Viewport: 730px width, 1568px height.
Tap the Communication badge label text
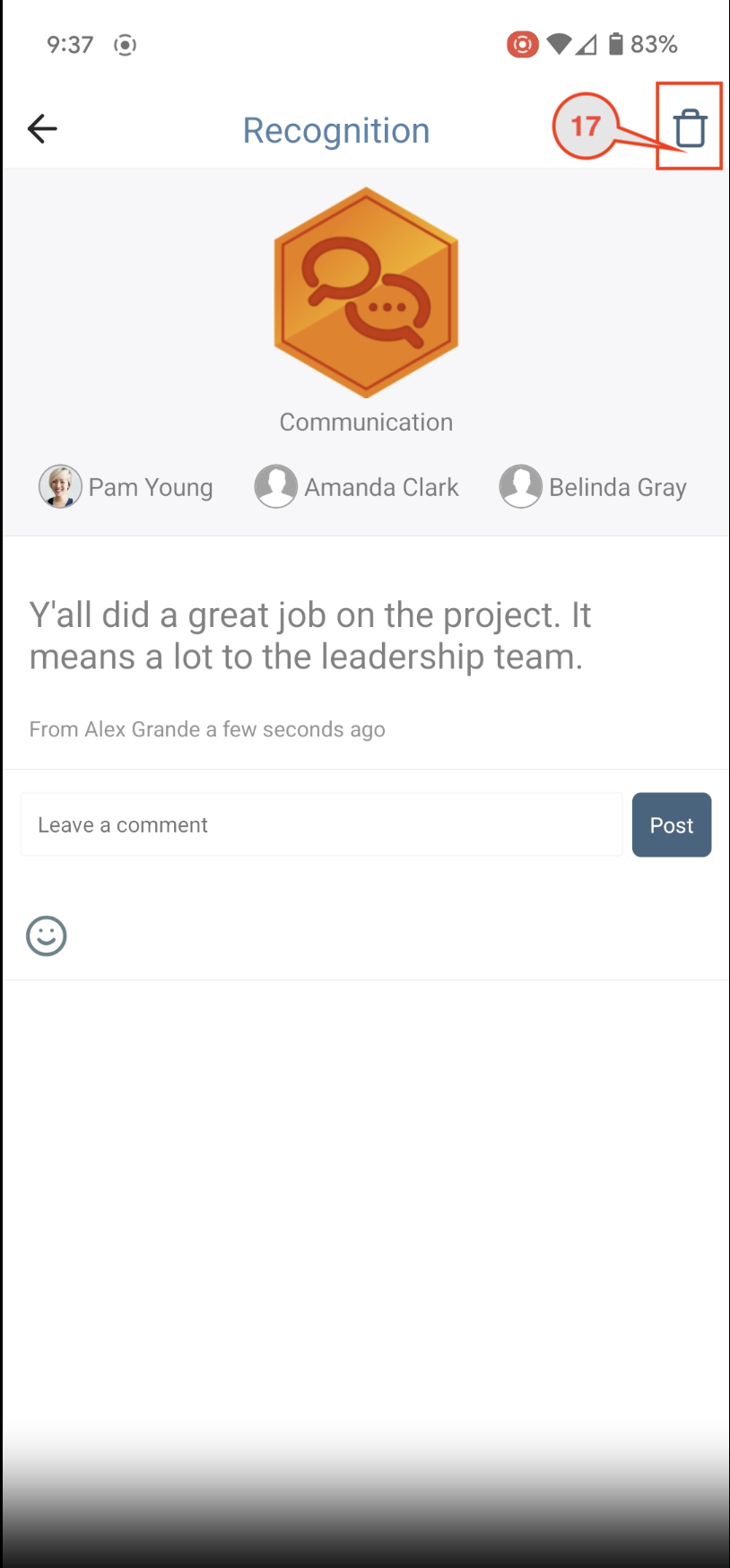[x=365, y=422]
